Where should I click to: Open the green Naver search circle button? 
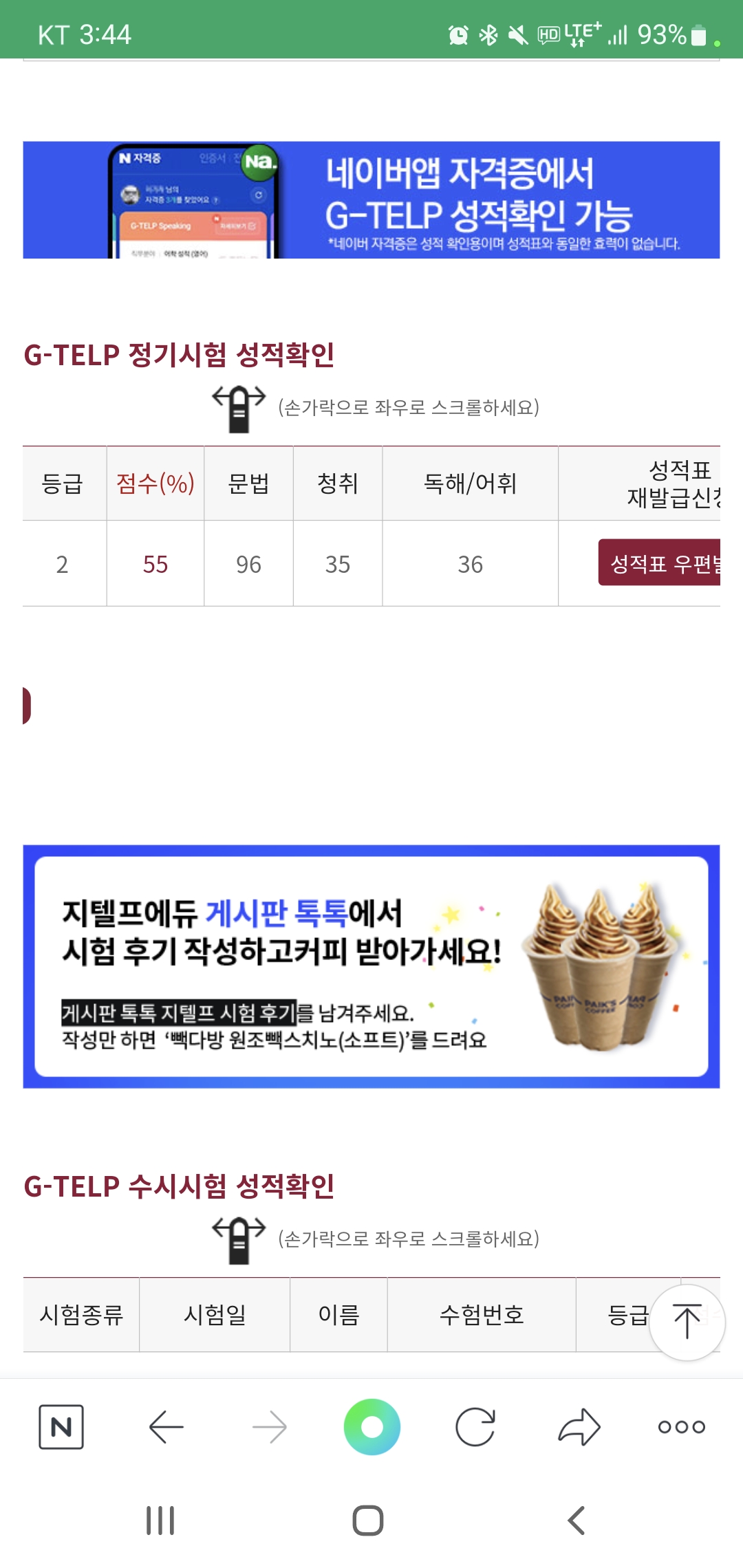371,1427
